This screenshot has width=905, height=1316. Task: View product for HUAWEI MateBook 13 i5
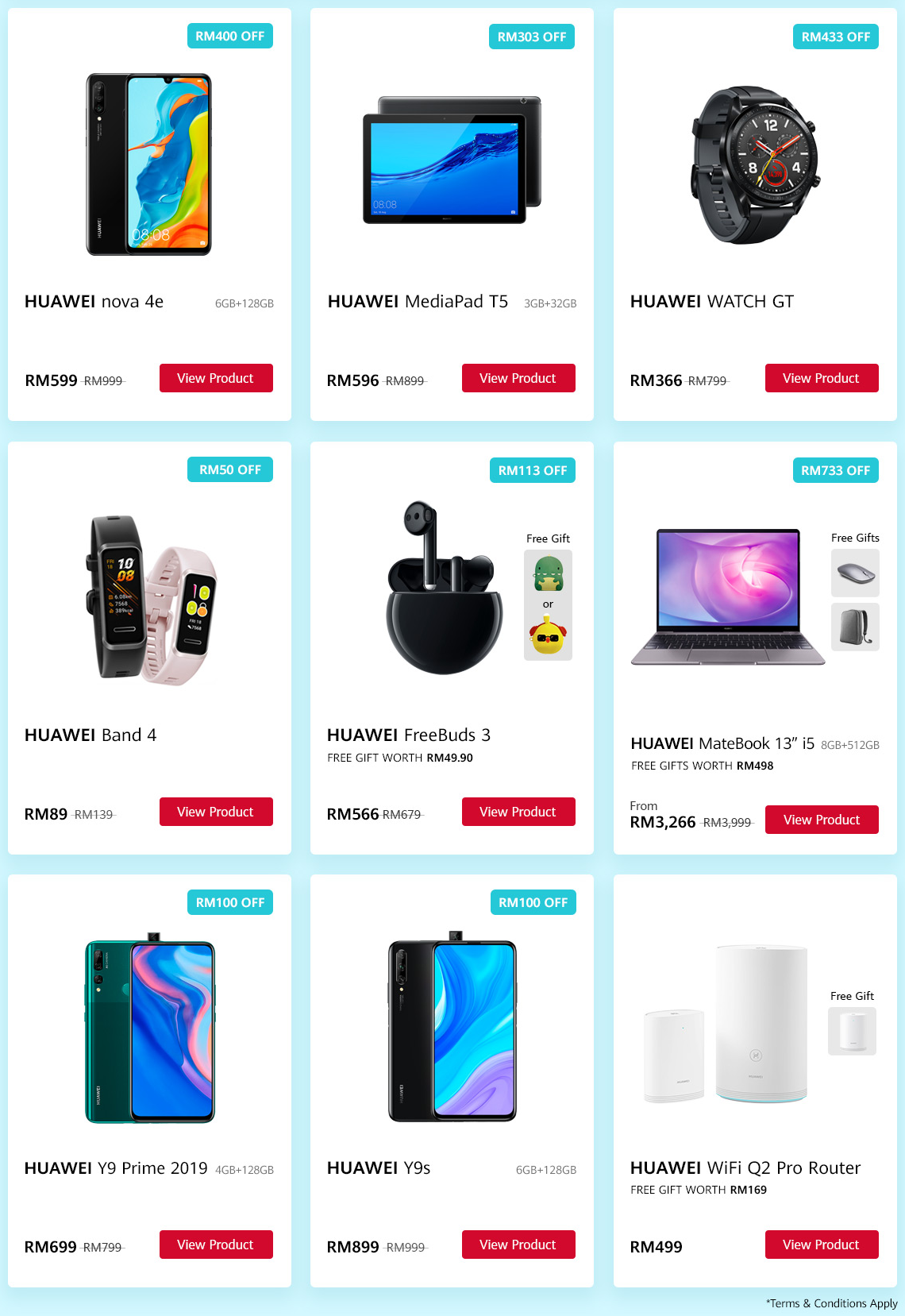coord(822,820)
